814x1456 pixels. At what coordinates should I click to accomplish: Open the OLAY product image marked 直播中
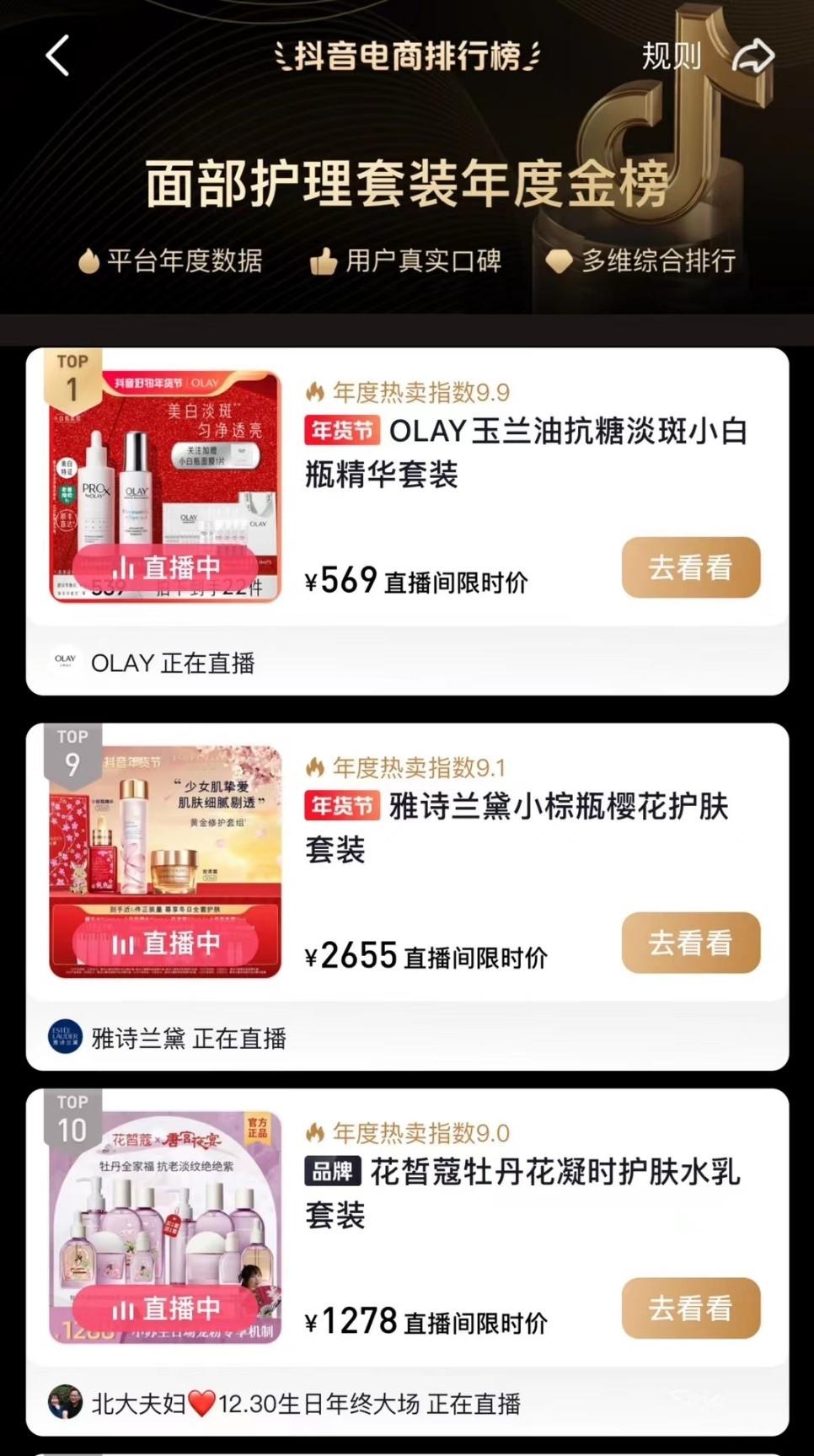pos(165,486)
